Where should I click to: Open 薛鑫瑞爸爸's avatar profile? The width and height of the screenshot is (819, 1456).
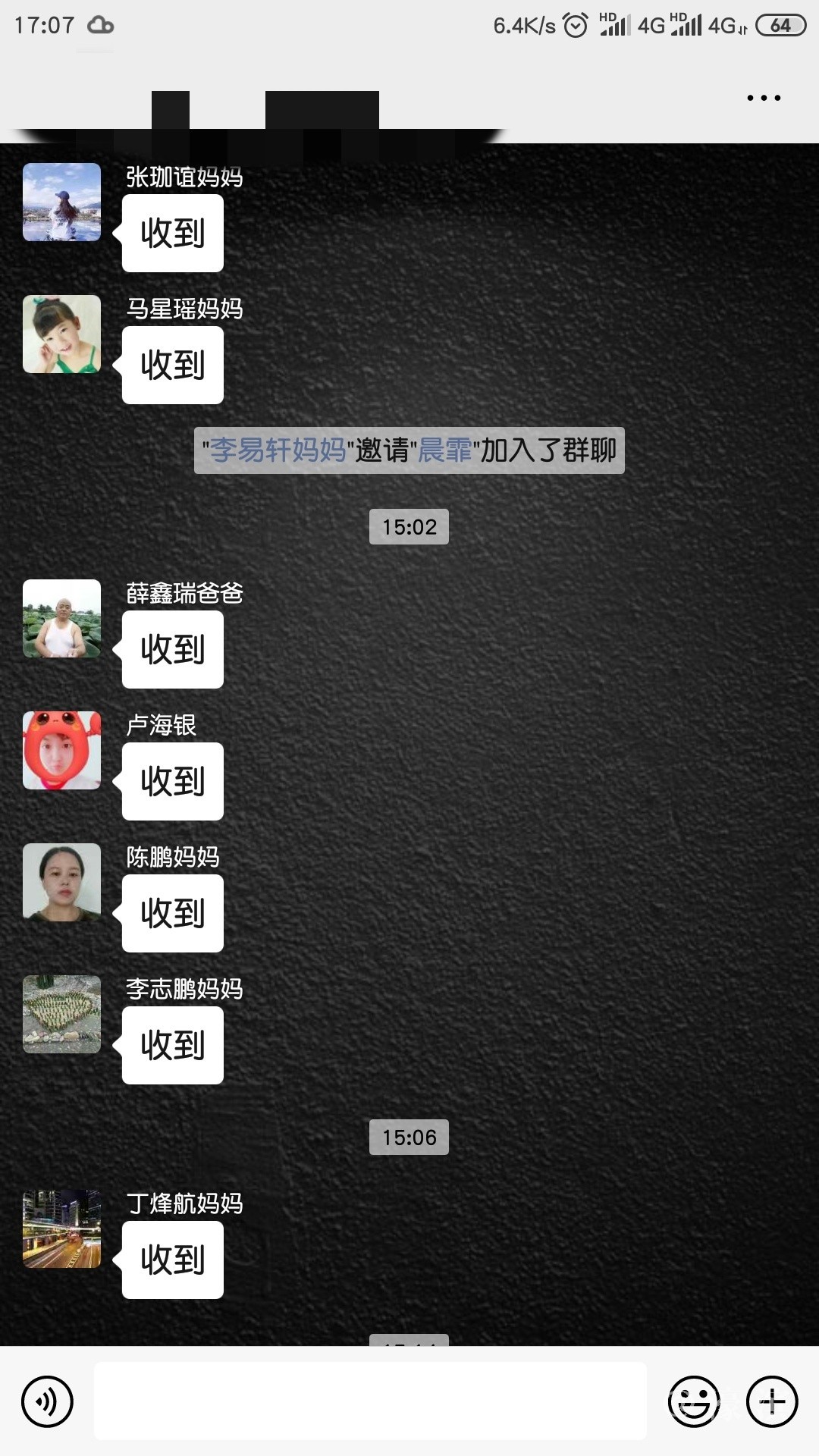coord(61,619)
